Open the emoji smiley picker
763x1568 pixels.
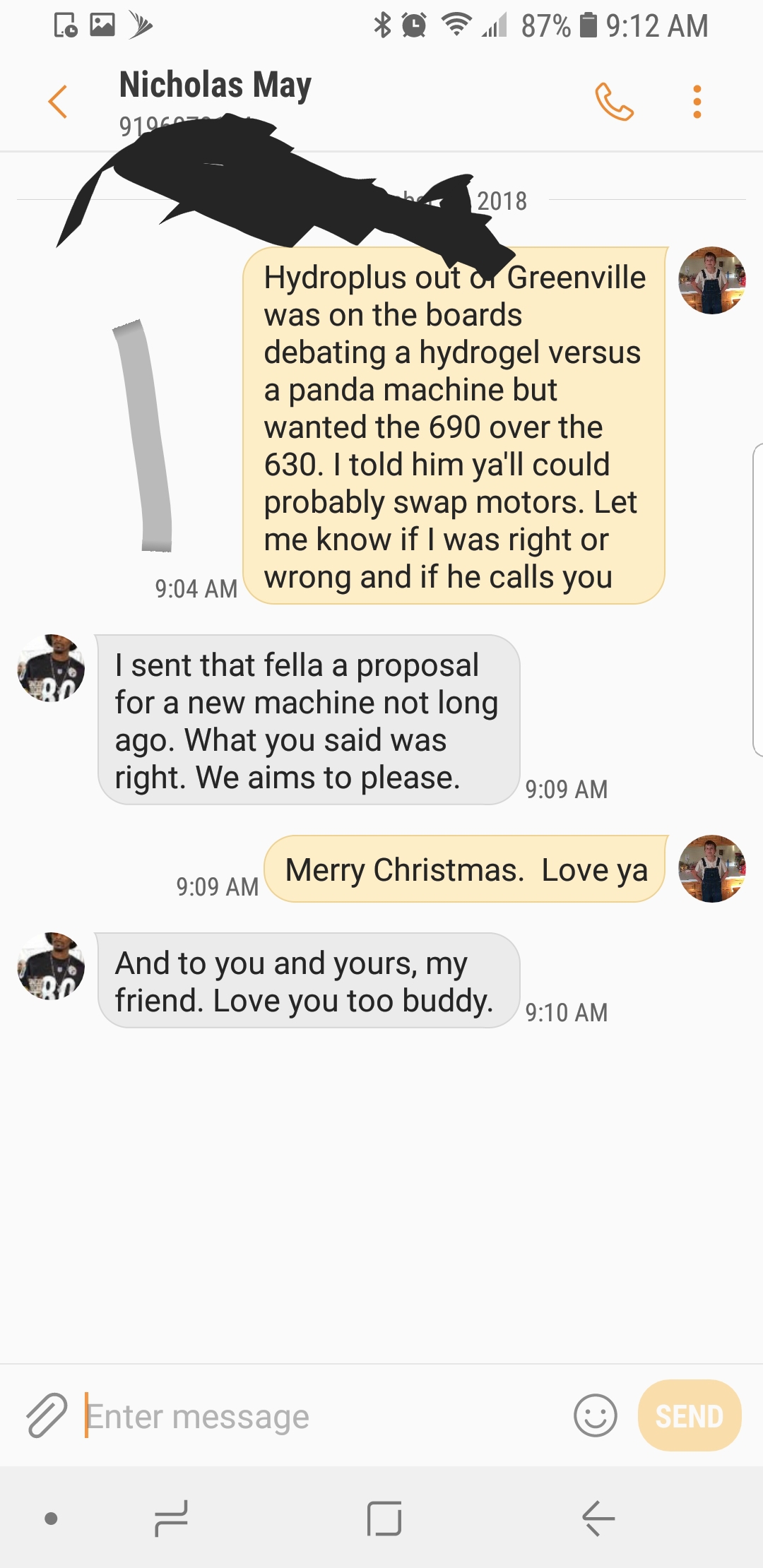click(x=596, y=1415)
